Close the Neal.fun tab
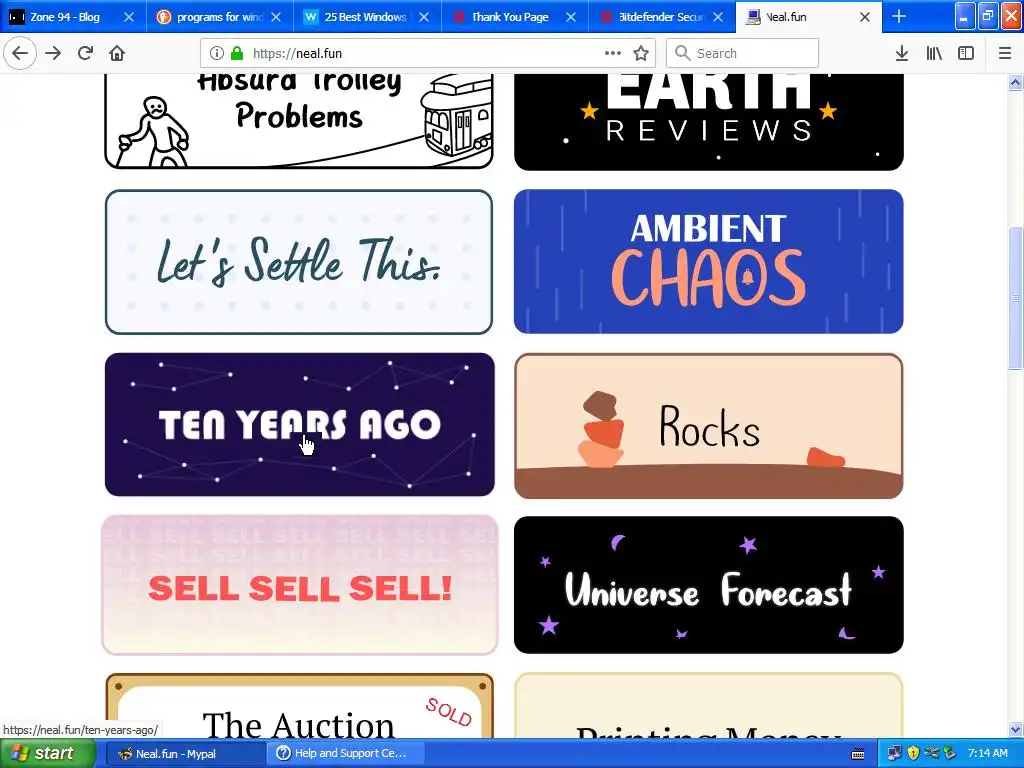 (x=865, y=17)
